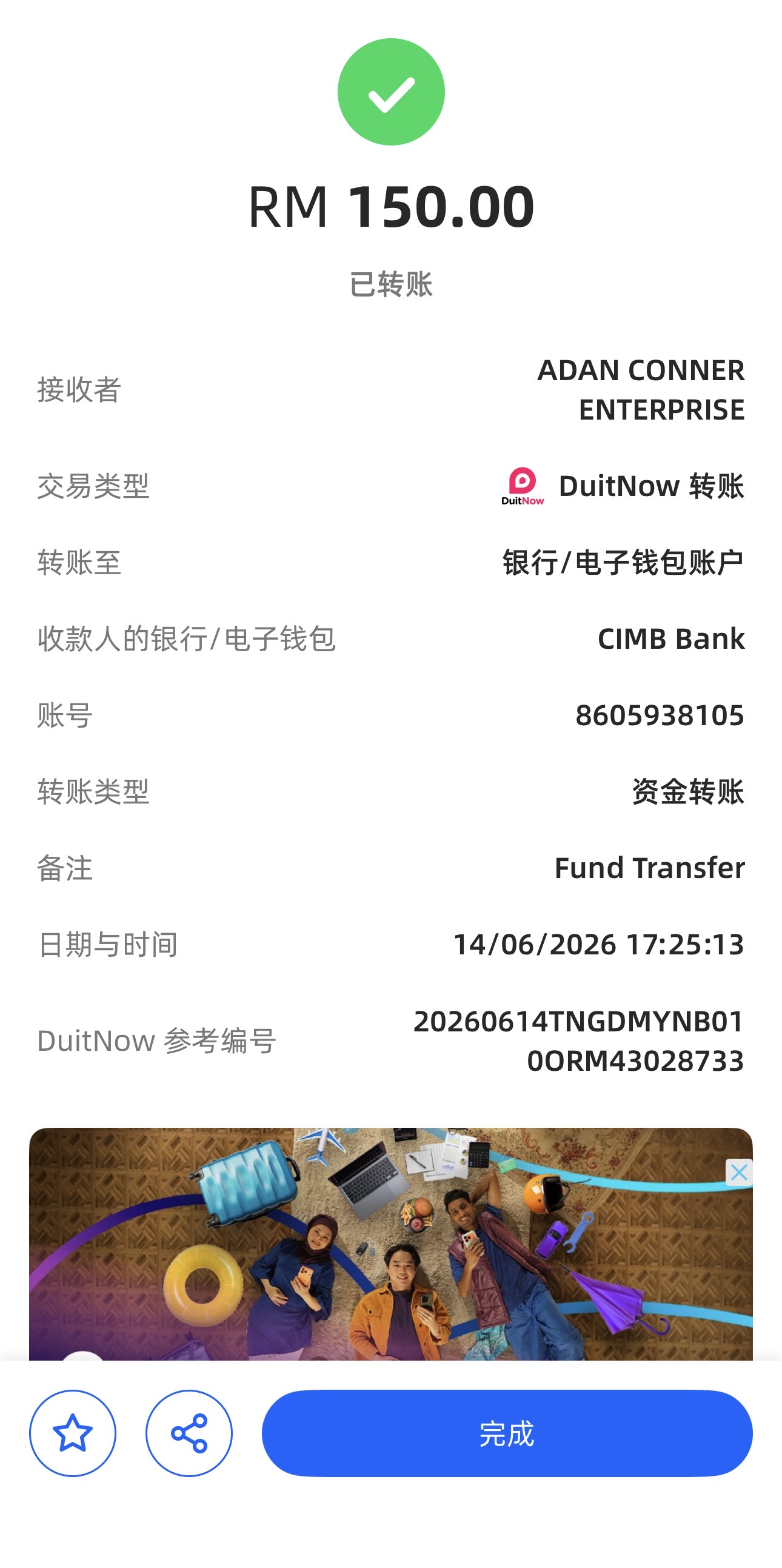Screen dimensions: 782x1568
Task: Add this recipient to favourites with the star
Action: pos(72,1433)
